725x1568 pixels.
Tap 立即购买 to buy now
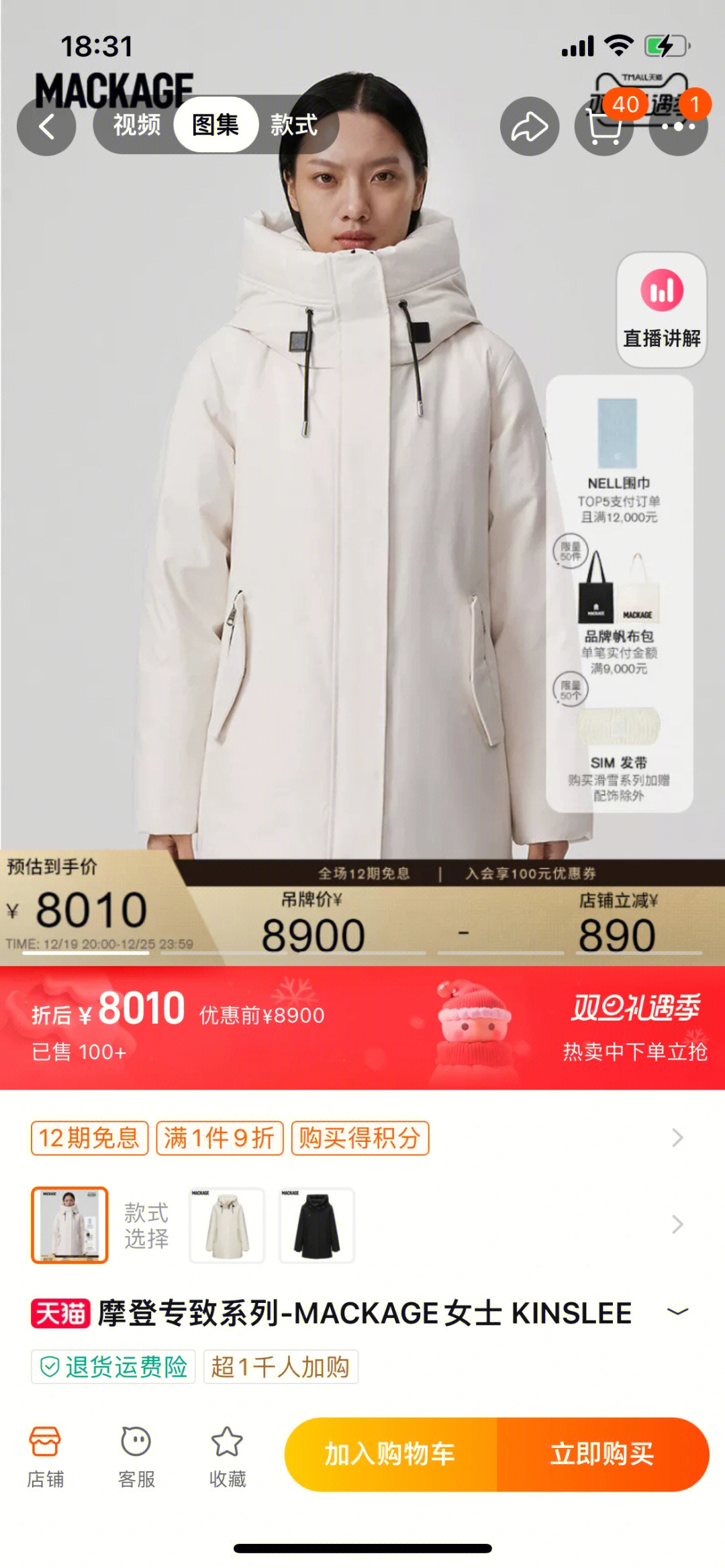[x=602, y=1455]
